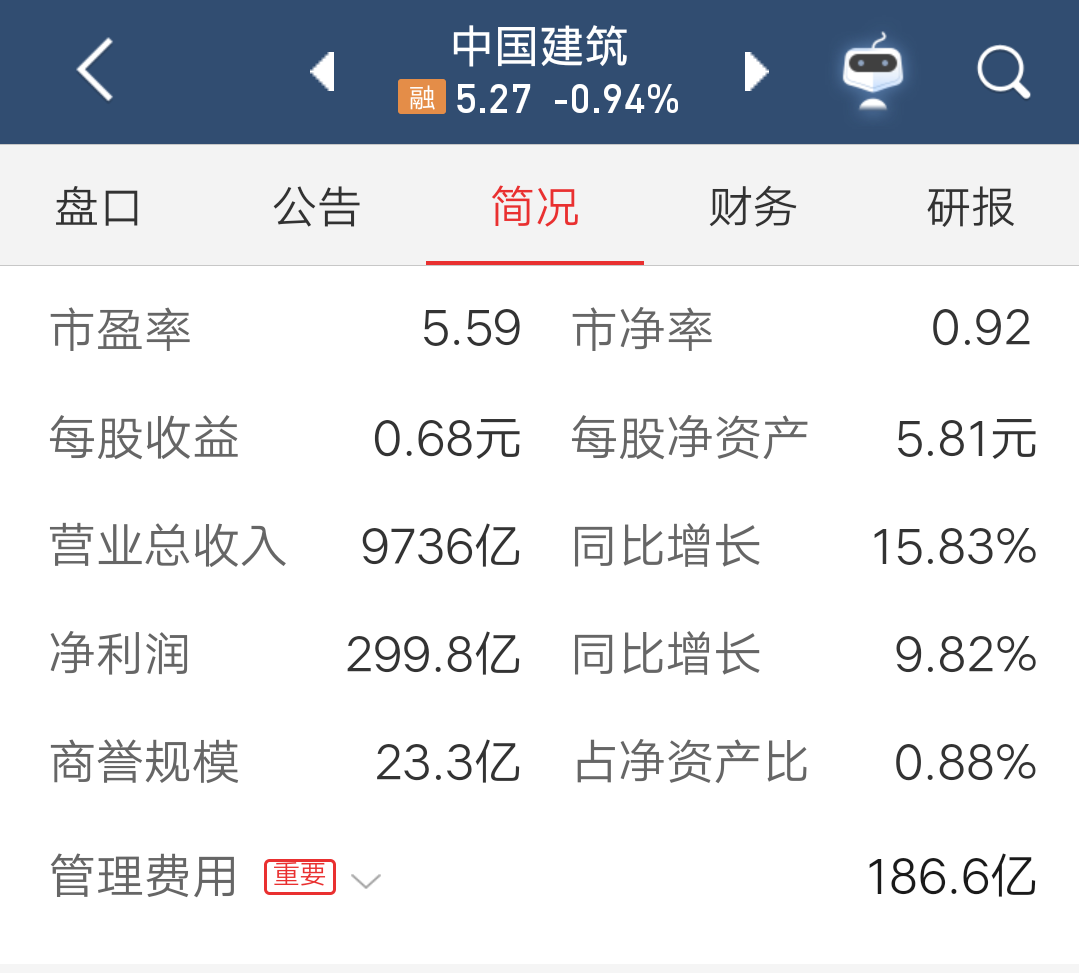
Task: Go back using the top-left arrow
Action: point(95,70)
